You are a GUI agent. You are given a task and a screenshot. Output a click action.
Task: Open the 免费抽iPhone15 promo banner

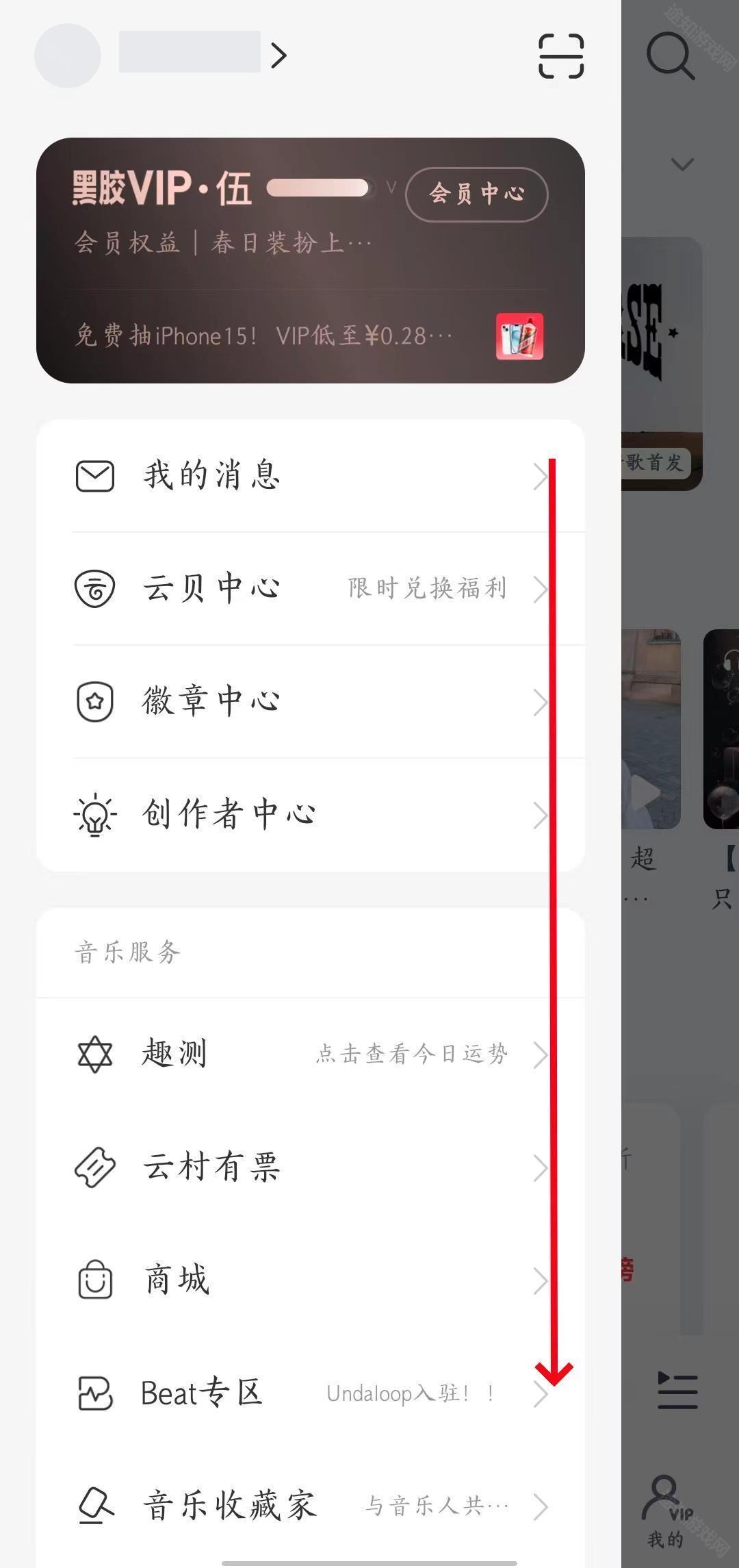(308, 336)
